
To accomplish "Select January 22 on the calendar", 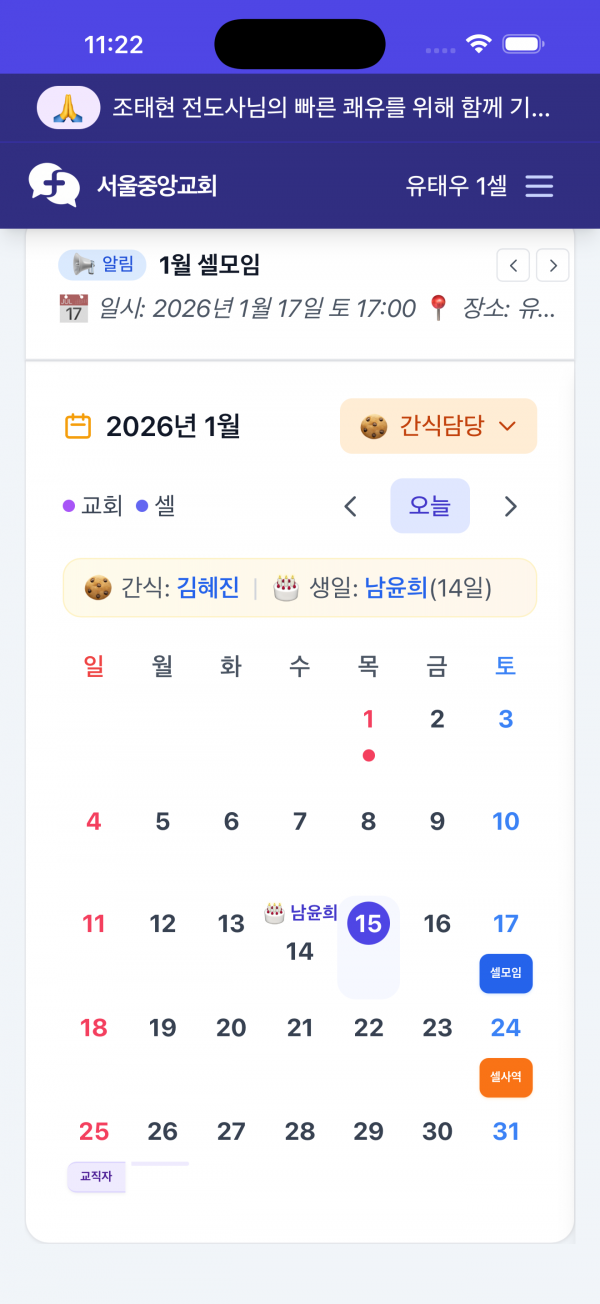I will (x=368, y=1027).
